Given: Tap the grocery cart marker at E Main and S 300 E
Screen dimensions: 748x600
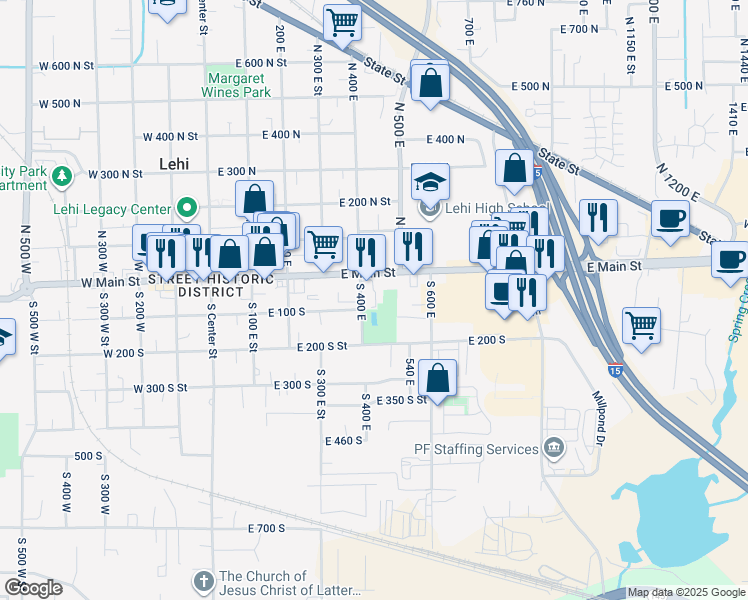Looking at the screenshot, I should point(323,244).
